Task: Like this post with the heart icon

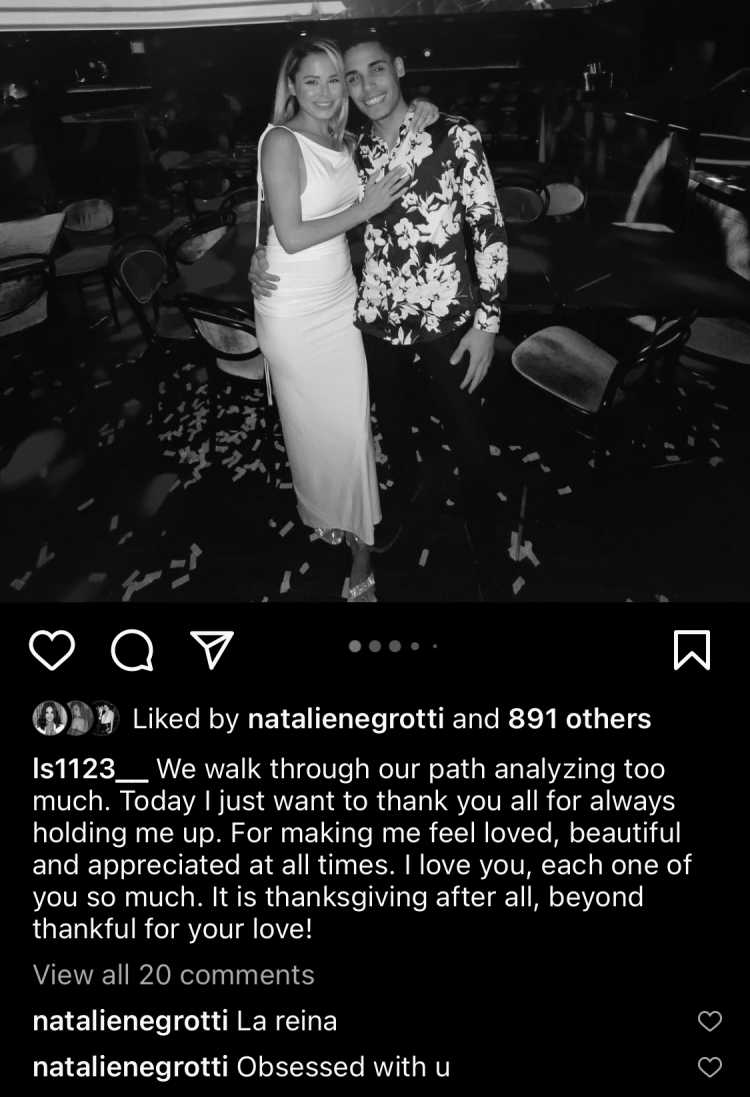Action: tap(52, 651)
